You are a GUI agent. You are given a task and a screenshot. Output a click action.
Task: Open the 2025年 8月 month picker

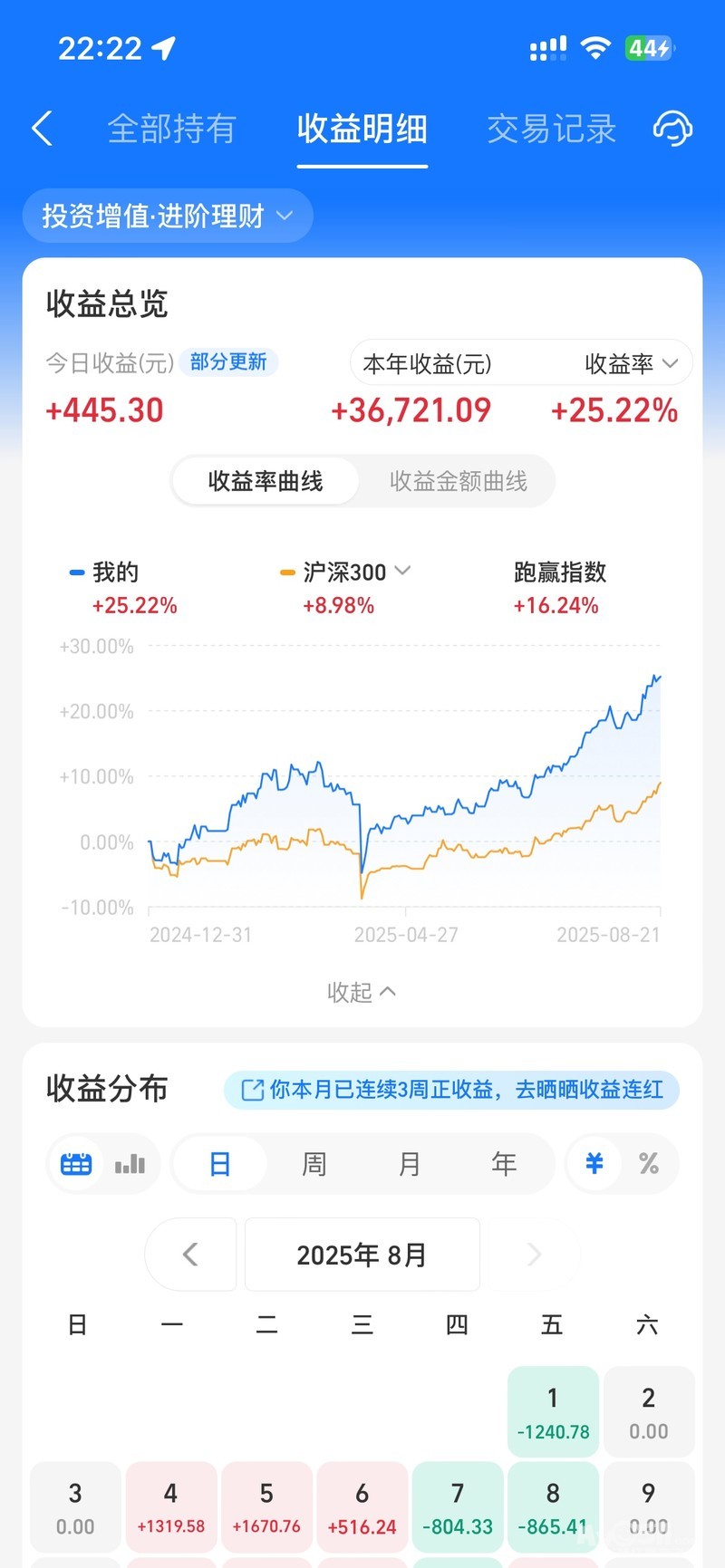[x=362, y=1255]
